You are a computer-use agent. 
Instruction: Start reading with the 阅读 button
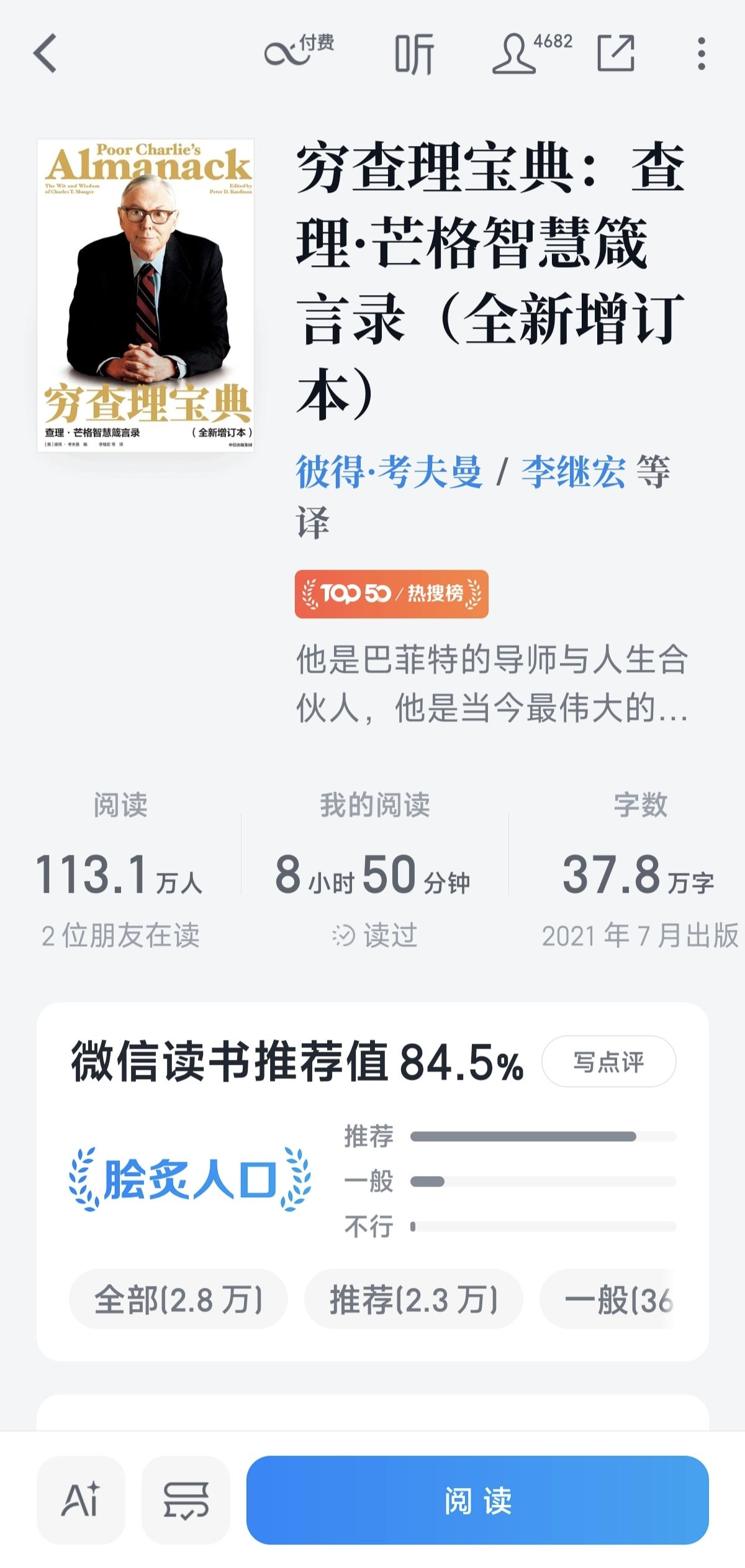pos(477,1500)
